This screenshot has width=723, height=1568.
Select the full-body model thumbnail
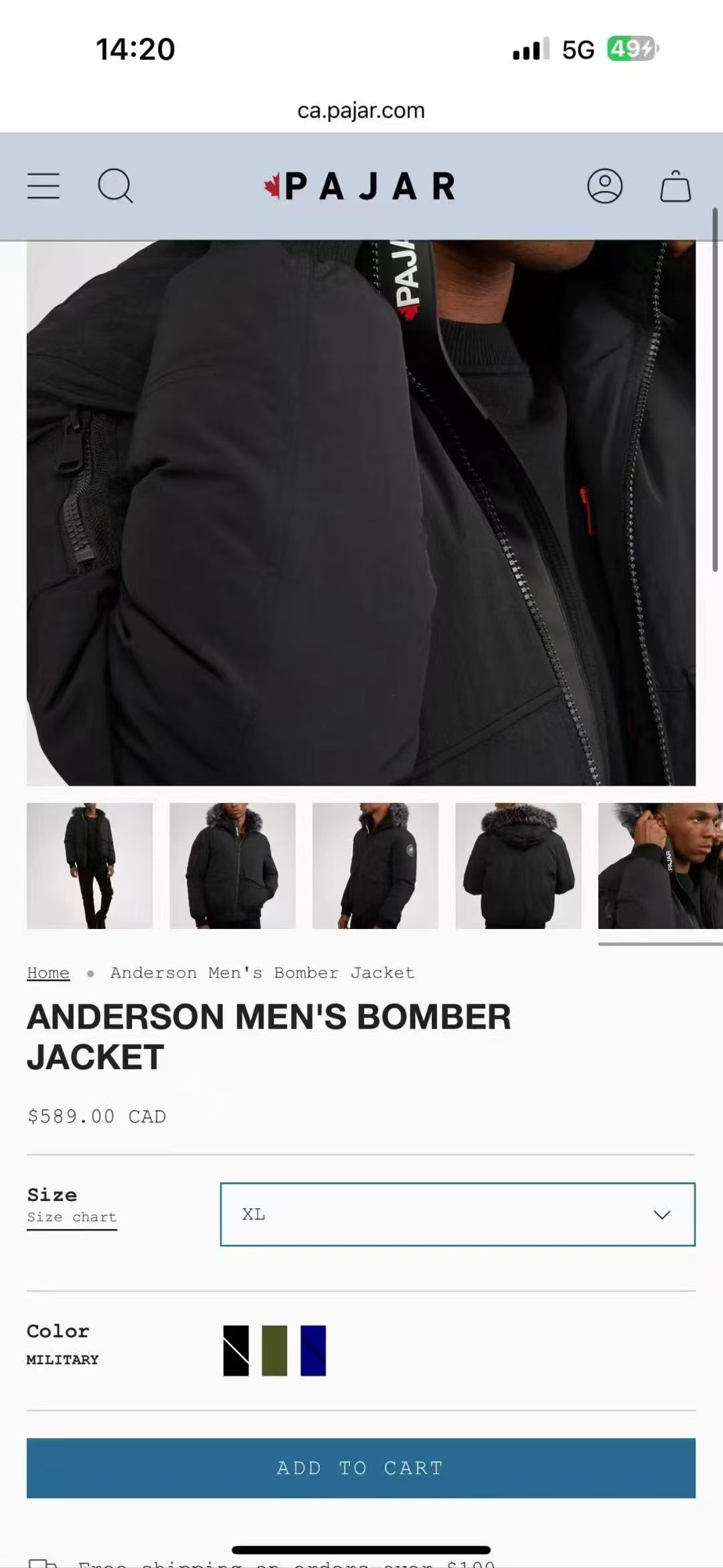tap(90, 865)
